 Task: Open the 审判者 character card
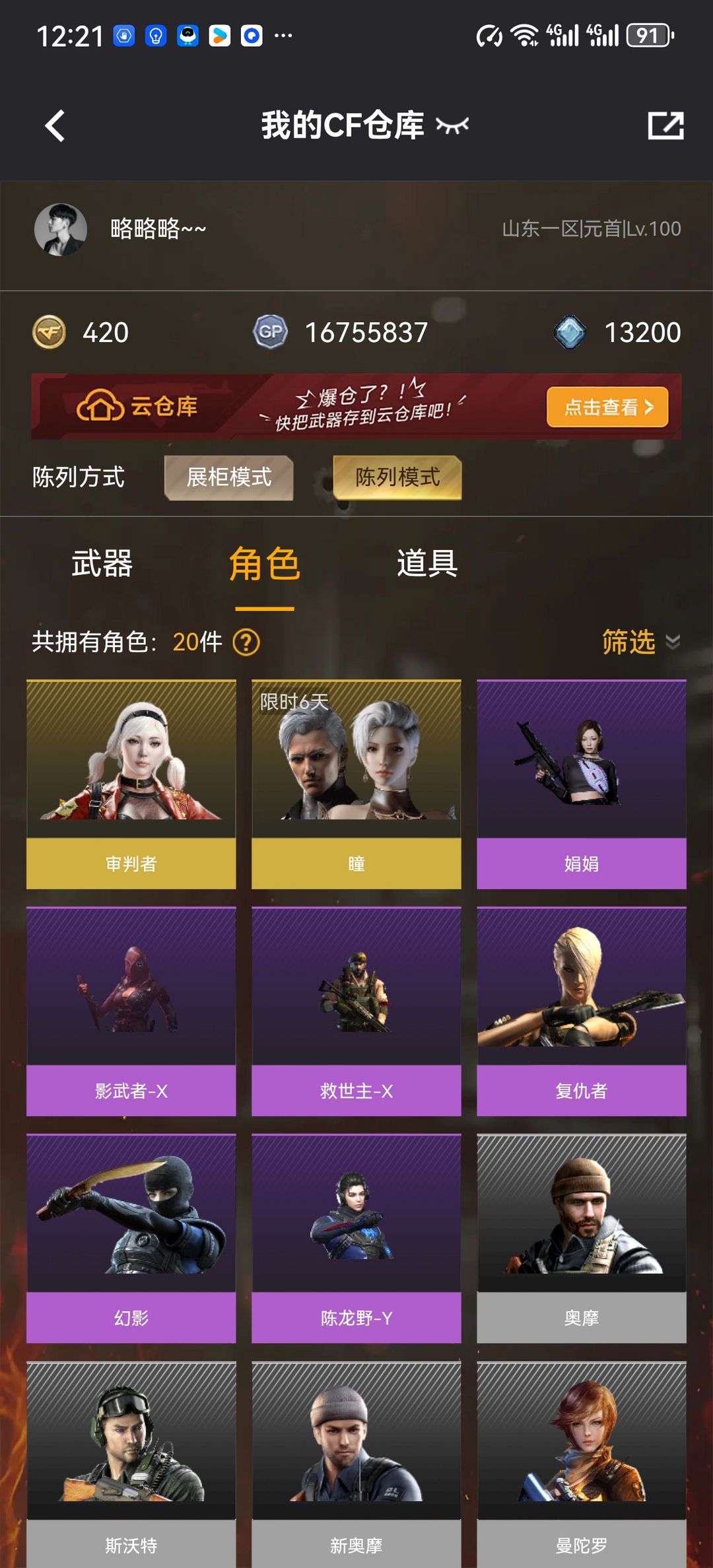[131, 784]
